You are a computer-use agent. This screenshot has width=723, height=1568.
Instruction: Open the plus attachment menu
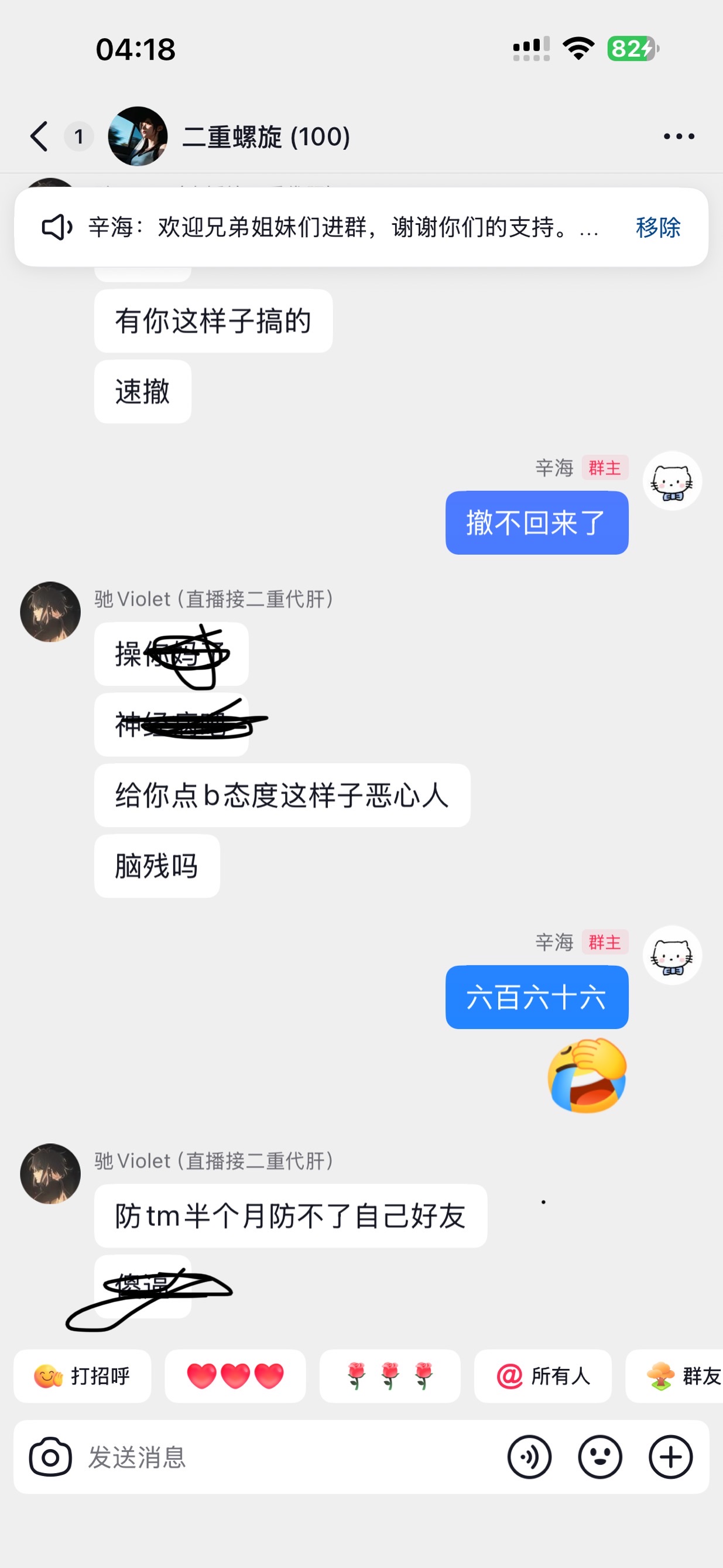click(x=671, y=1457)
